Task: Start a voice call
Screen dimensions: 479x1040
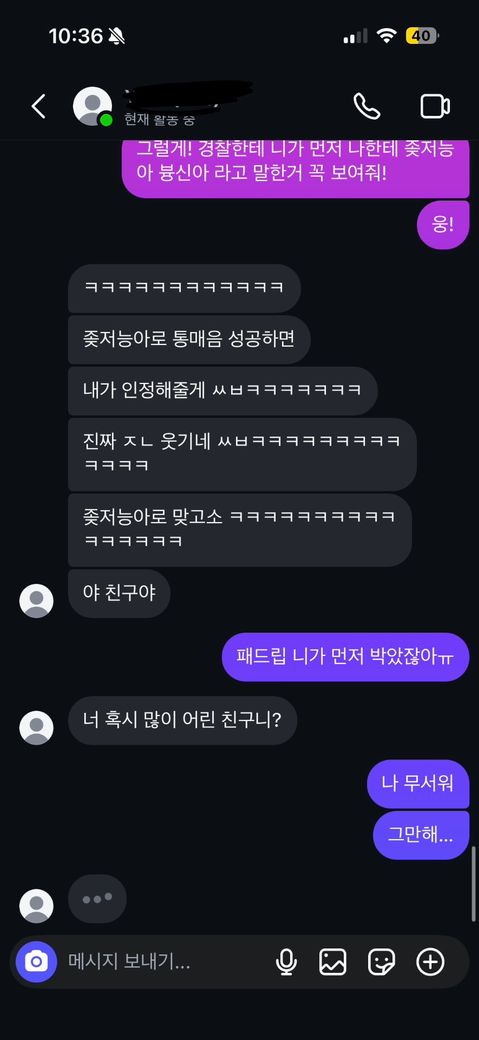Action: click(x=366, y=106)
